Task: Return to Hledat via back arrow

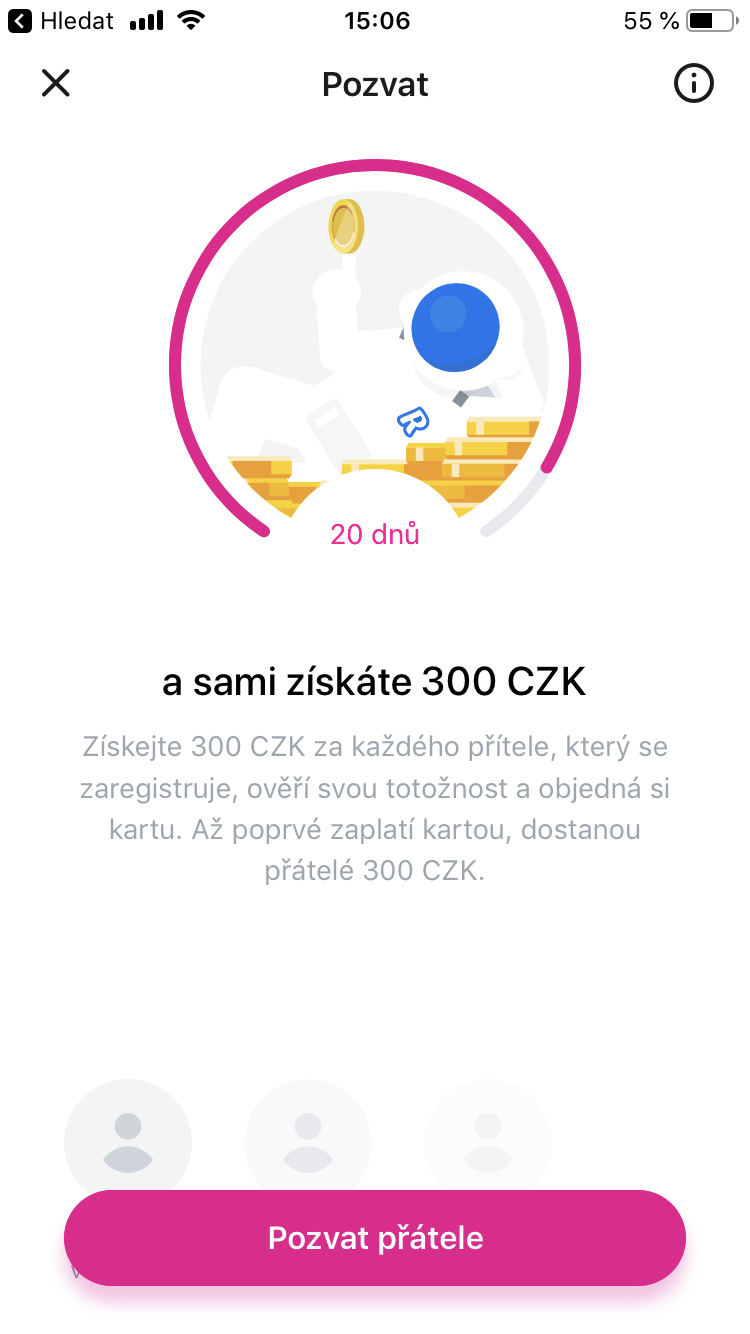Action: pos(20,21)
